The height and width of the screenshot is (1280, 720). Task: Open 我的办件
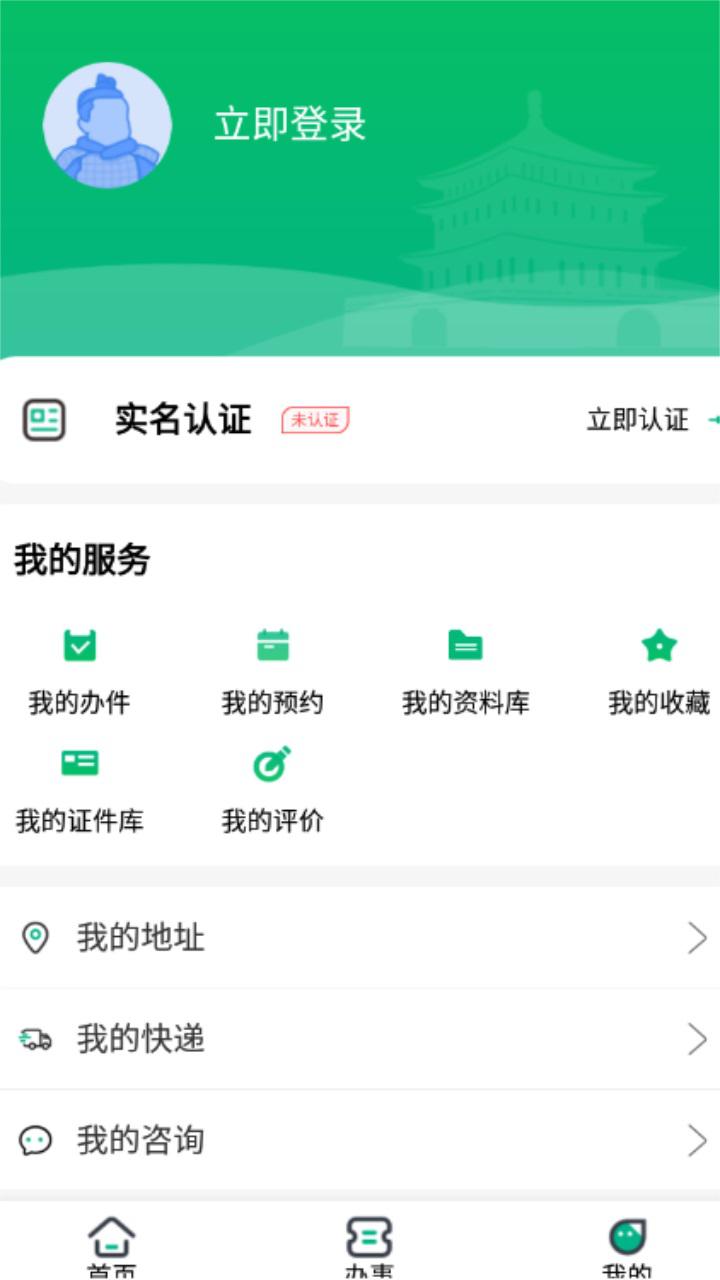click(79, 672)
